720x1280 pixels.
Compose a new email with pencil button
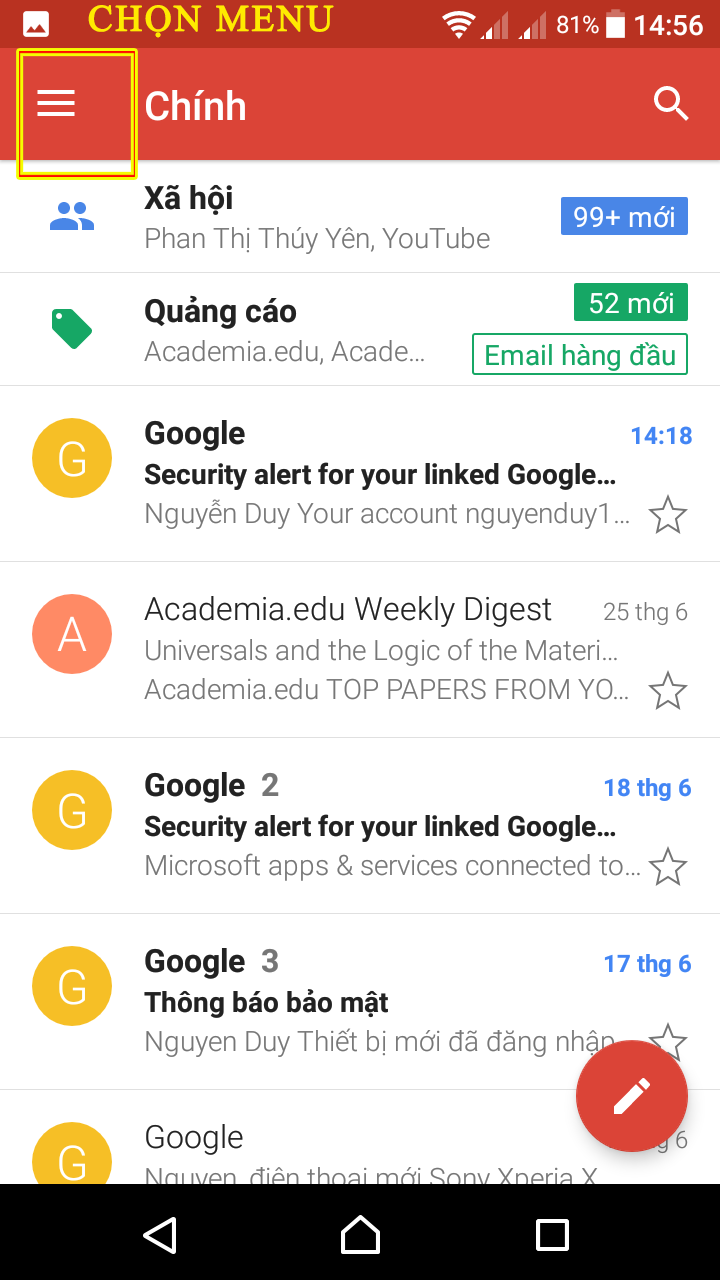[632, 1097]
